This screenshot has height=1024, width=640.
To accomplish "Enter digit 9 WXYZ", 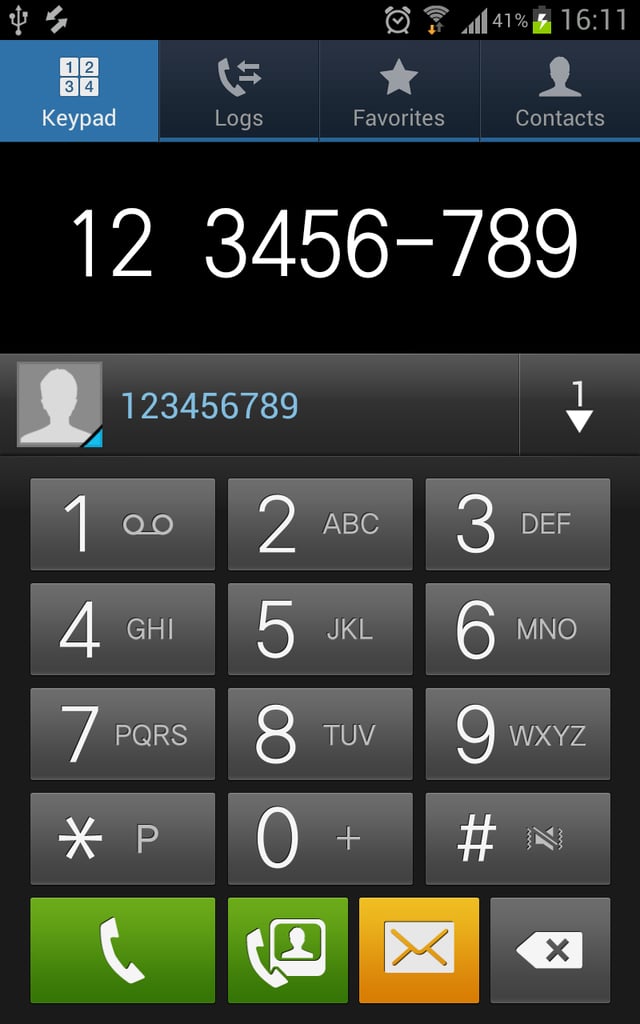I will click(x=517, y=734).
